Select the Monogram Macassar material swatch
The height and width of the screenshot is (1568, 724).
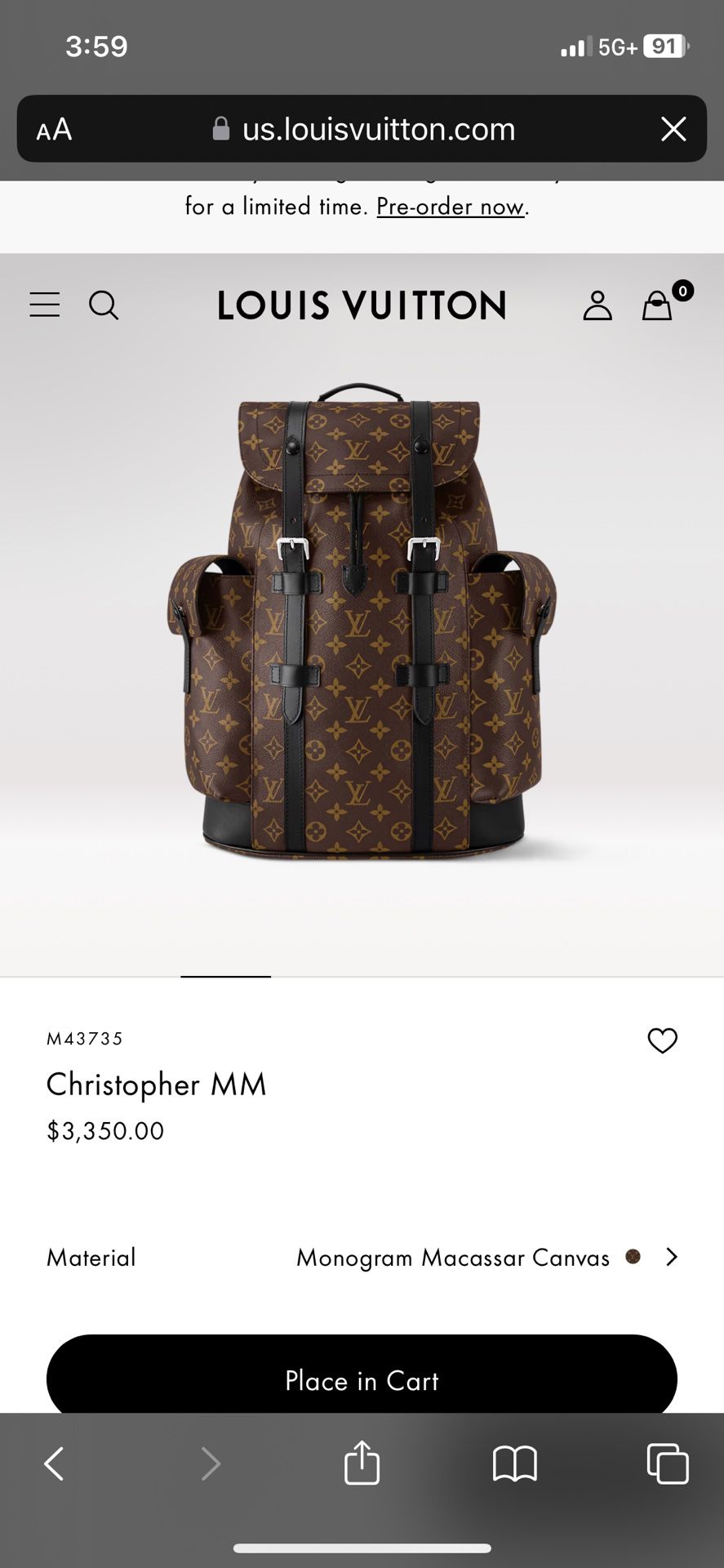click(632, 1258)
